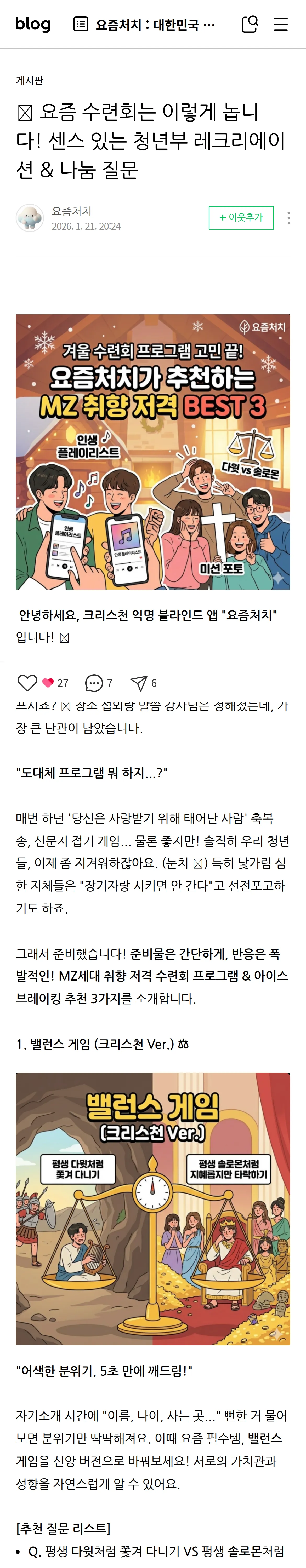
Task: Open the post list for 요즘처치 blog
Action: (144, 24)
